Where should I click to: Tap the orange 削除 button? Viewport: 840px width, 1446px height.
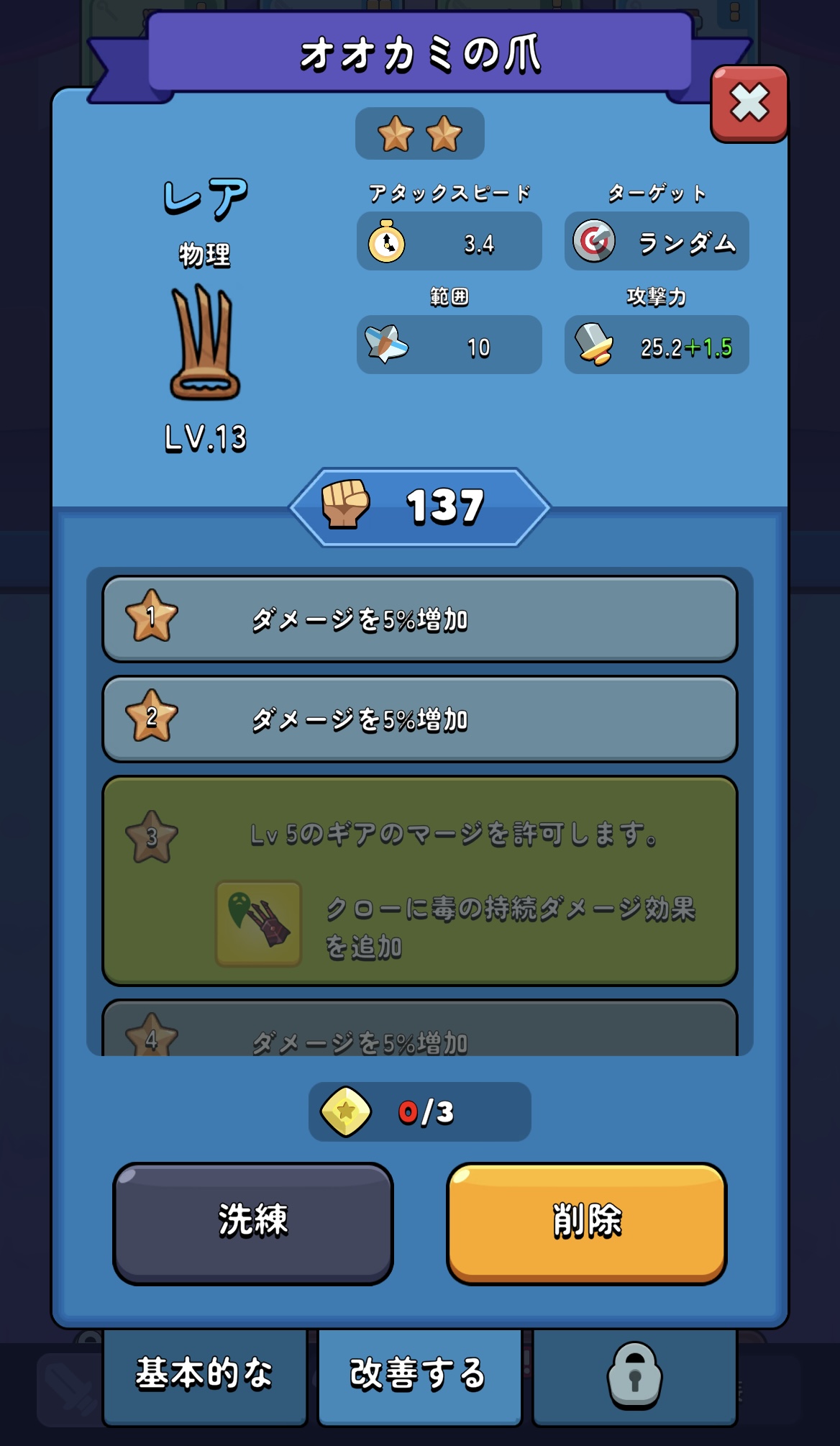[x=586, y=1222]
